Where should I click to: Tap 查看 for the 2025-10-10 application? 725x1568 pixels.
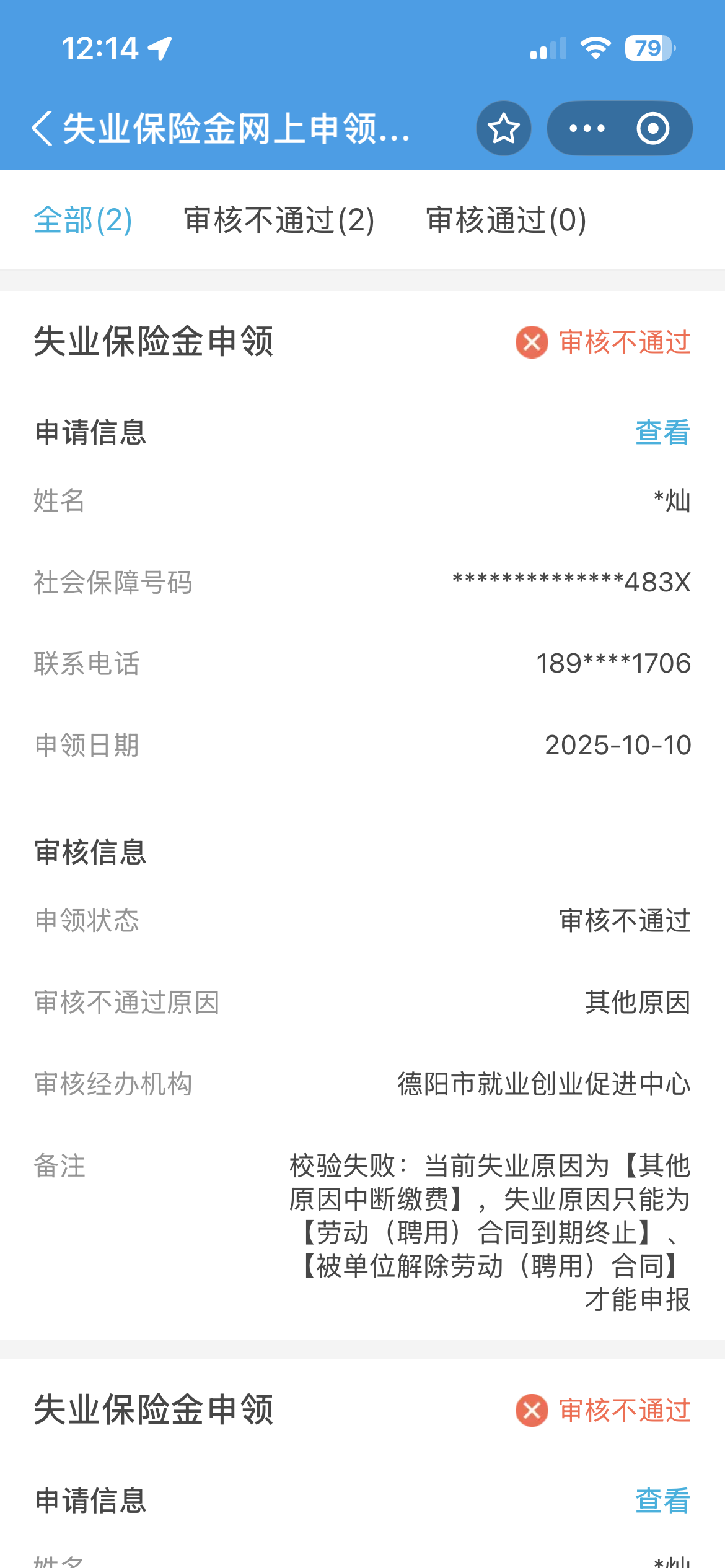coord(662,432)
